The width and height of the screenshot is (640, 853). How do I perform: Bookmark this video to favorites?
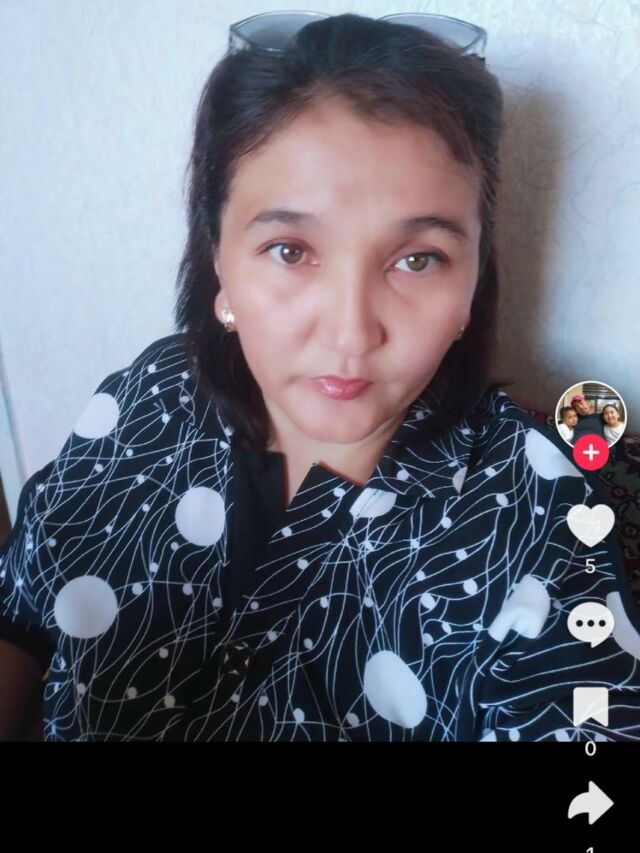coord(590,708)
